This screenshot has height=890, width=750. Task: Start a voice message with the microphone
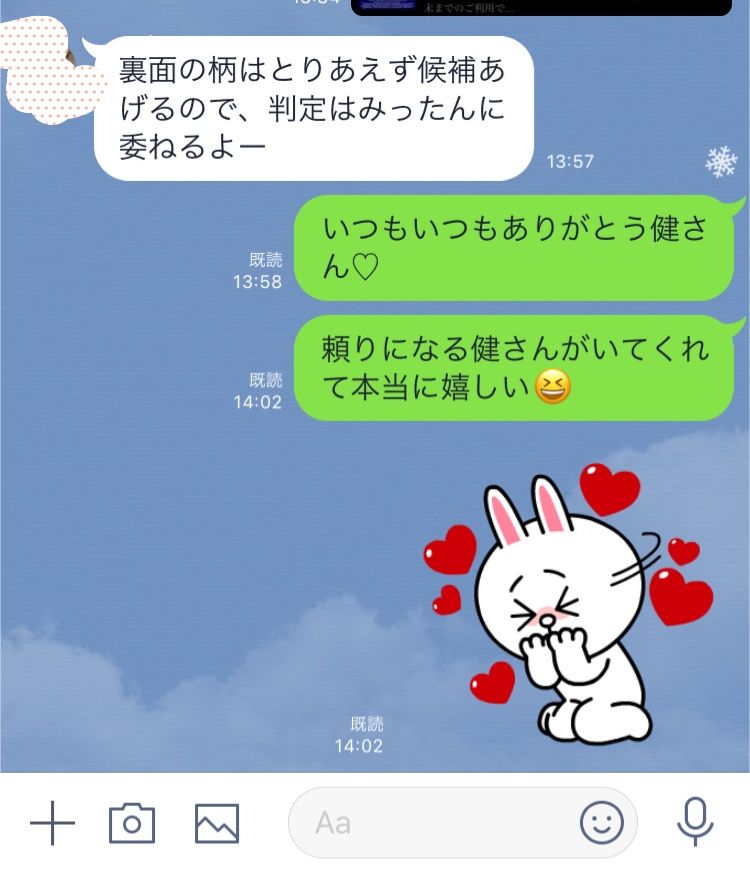694,823
